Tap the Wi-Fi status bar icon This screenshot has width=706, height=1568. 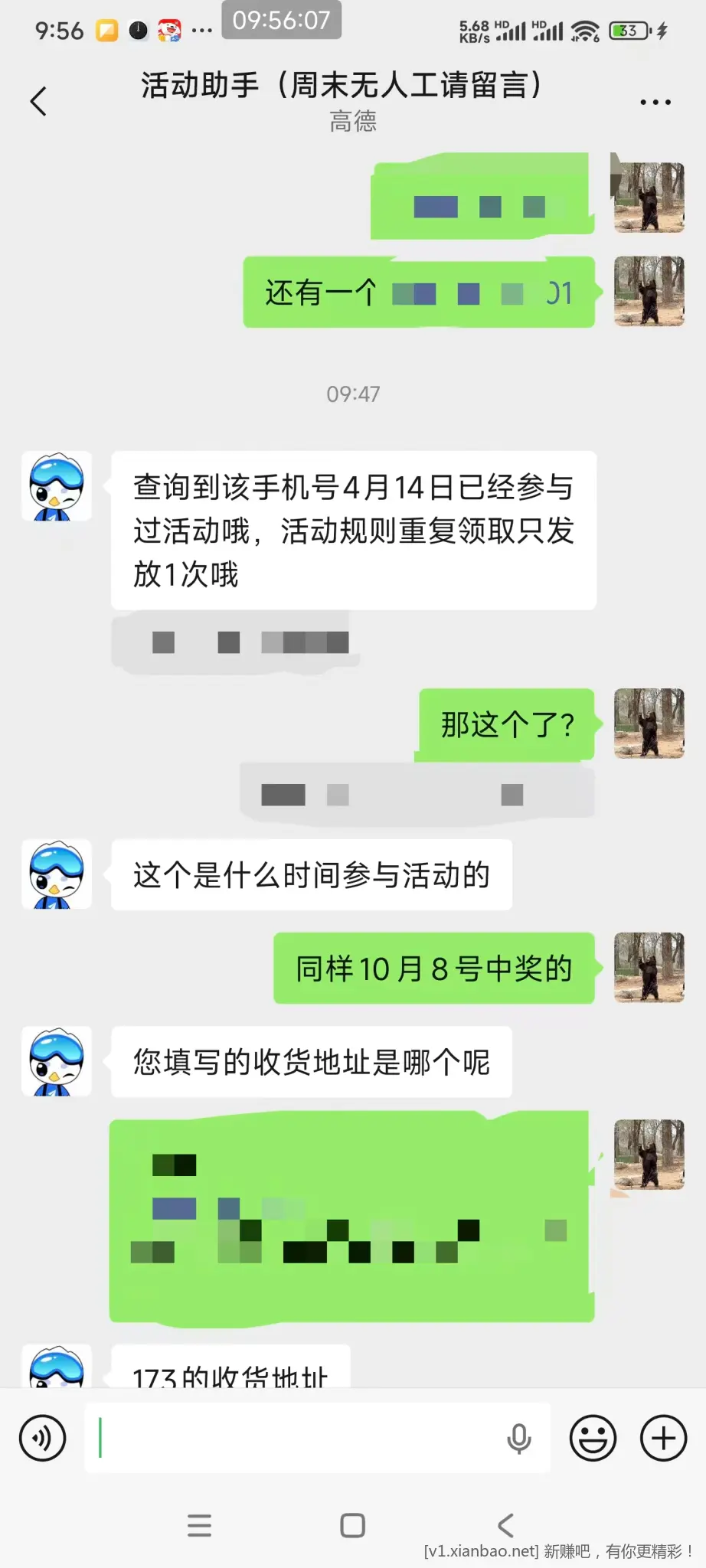(585, 29)
